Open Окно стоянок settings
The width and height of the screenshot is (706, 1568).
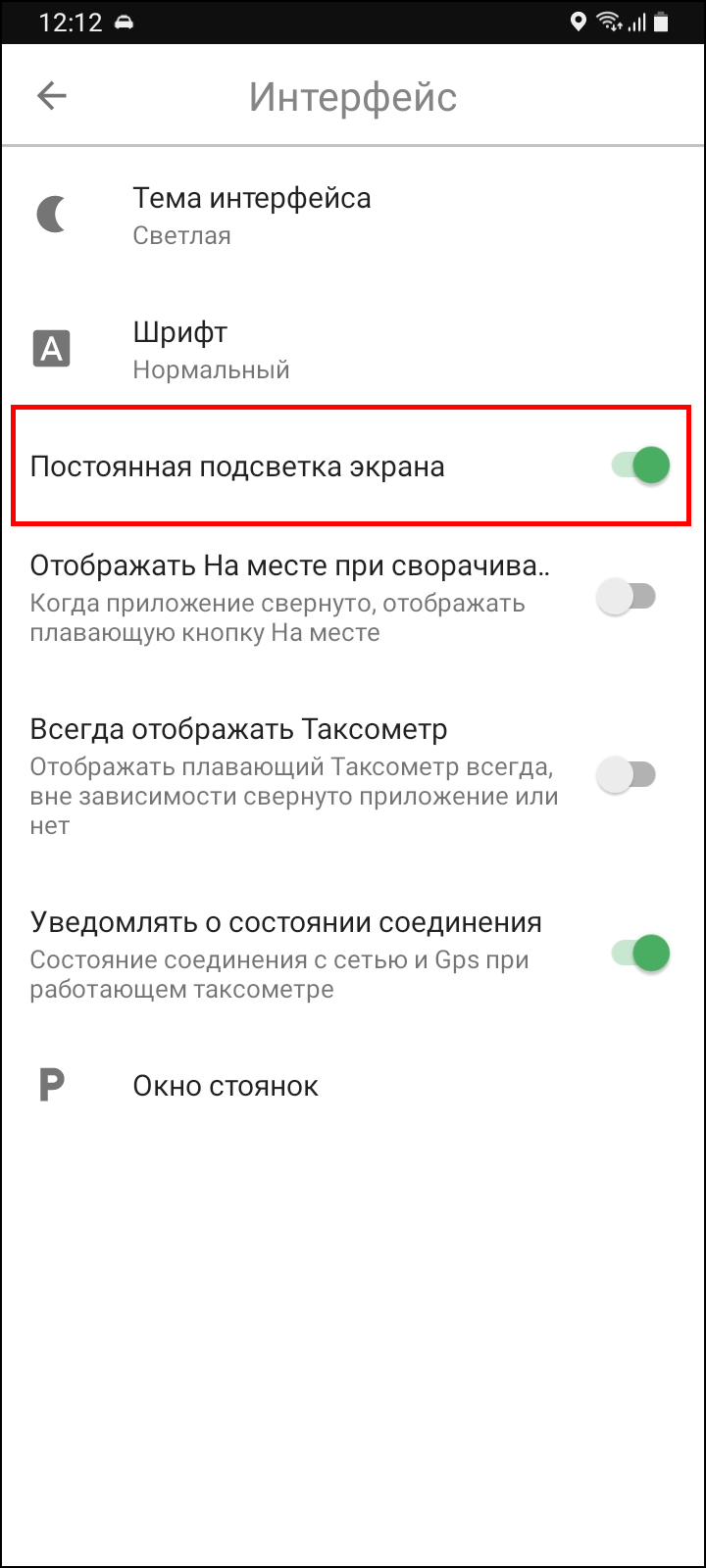pyautogui.click(x=226, y=1086)
